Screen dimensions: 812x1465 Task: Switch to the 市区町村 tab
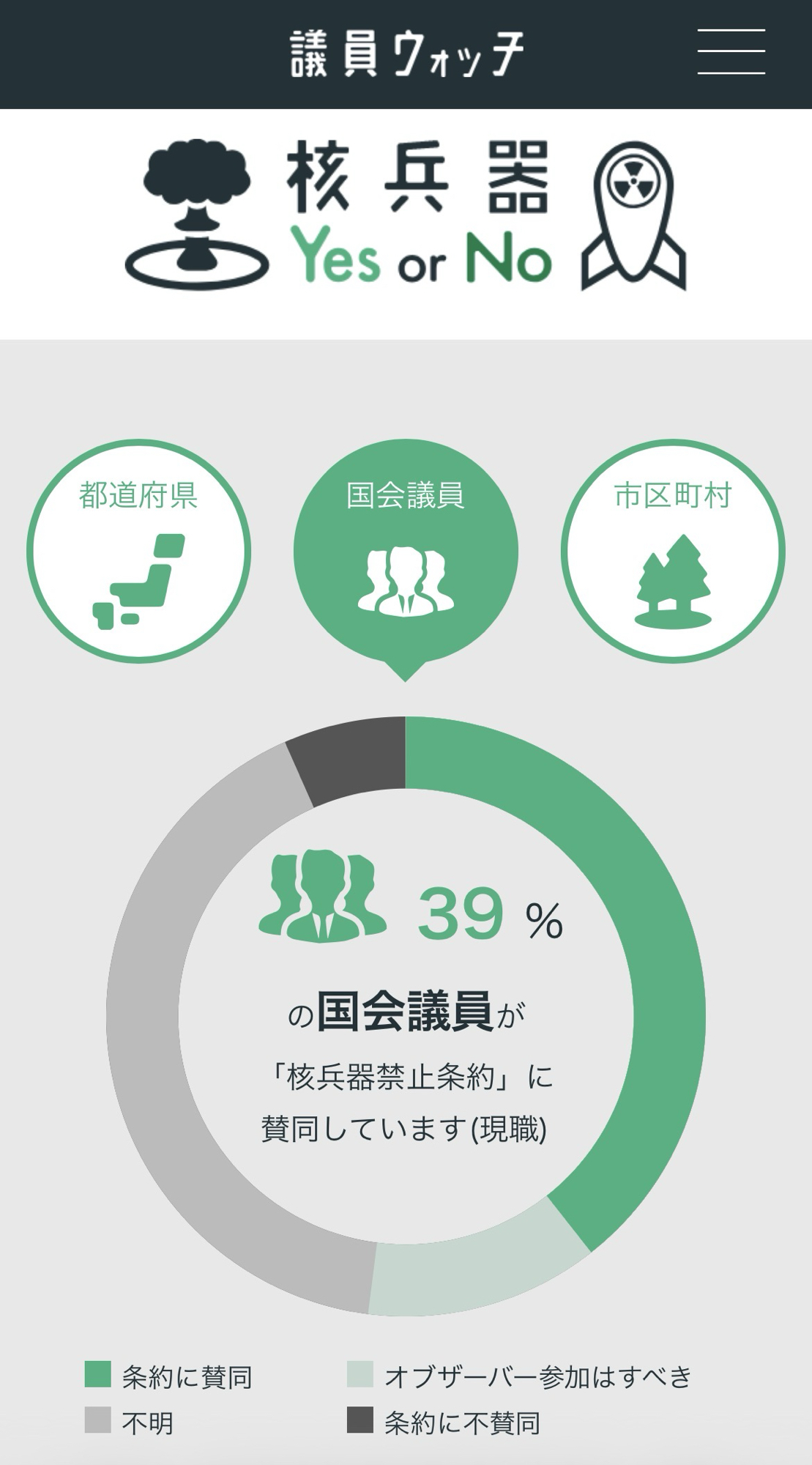pyautogui.click(x=673, y=551)
